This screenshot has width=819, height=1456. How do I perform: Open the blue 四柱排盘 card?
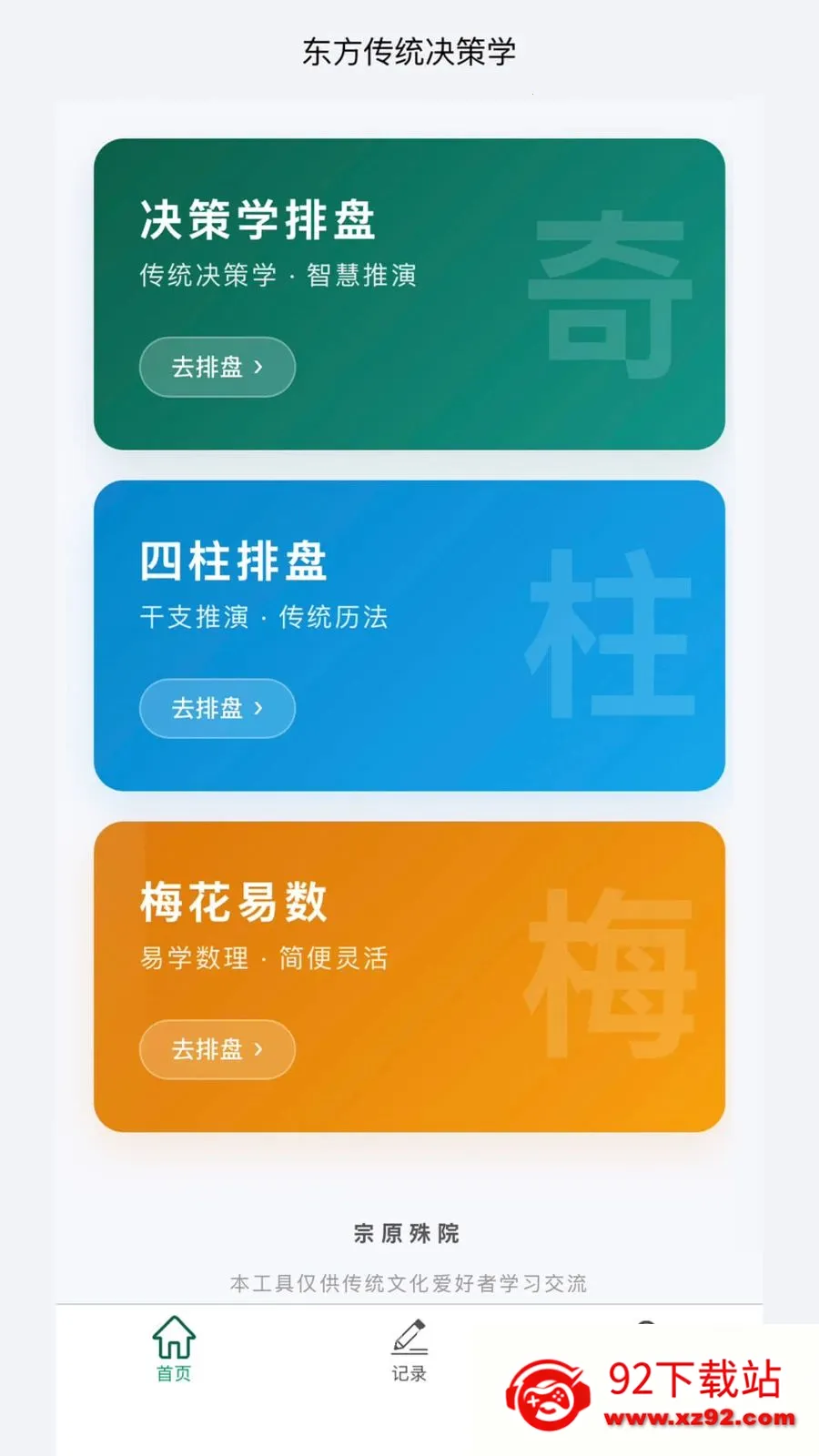pos(409,635)
